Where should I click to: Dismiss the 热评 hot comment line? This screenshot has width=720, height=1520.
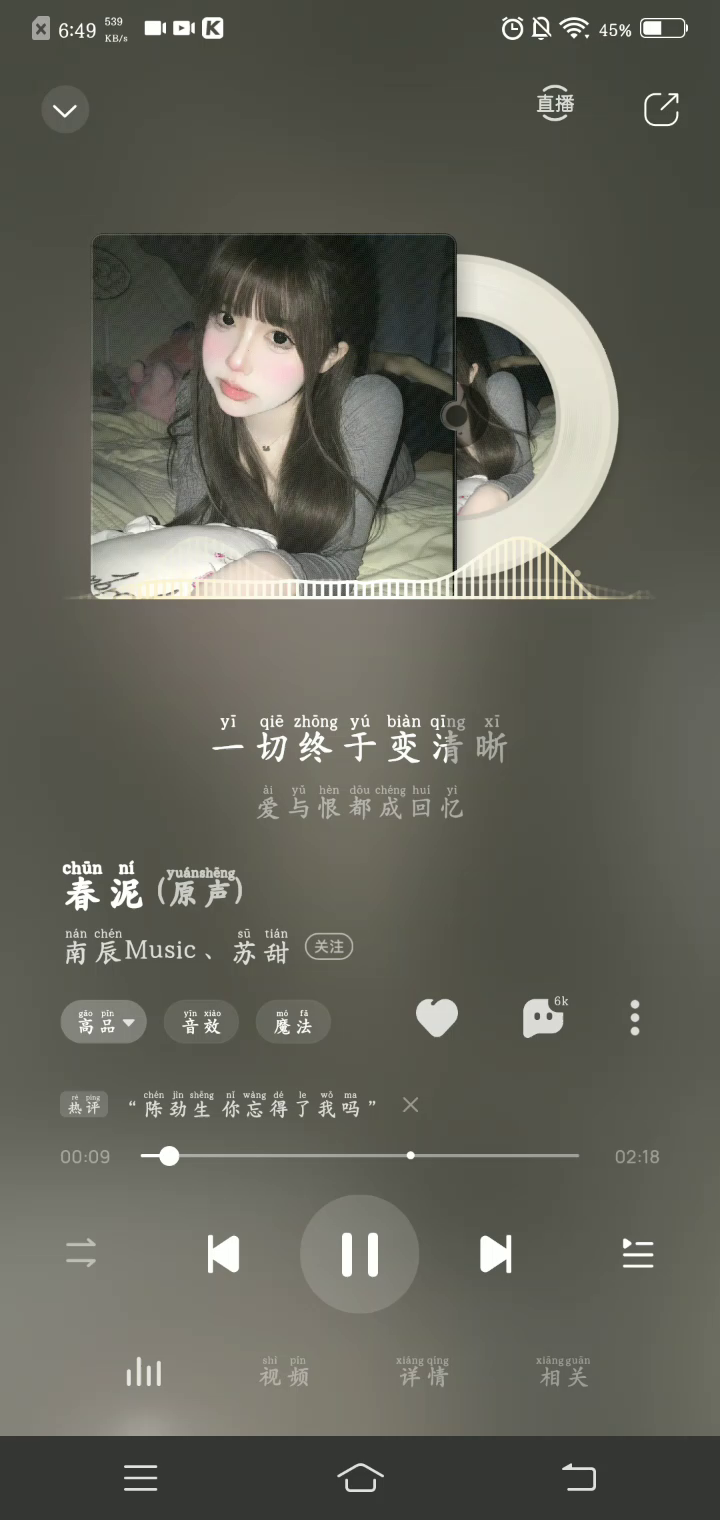coord(410,1105)
